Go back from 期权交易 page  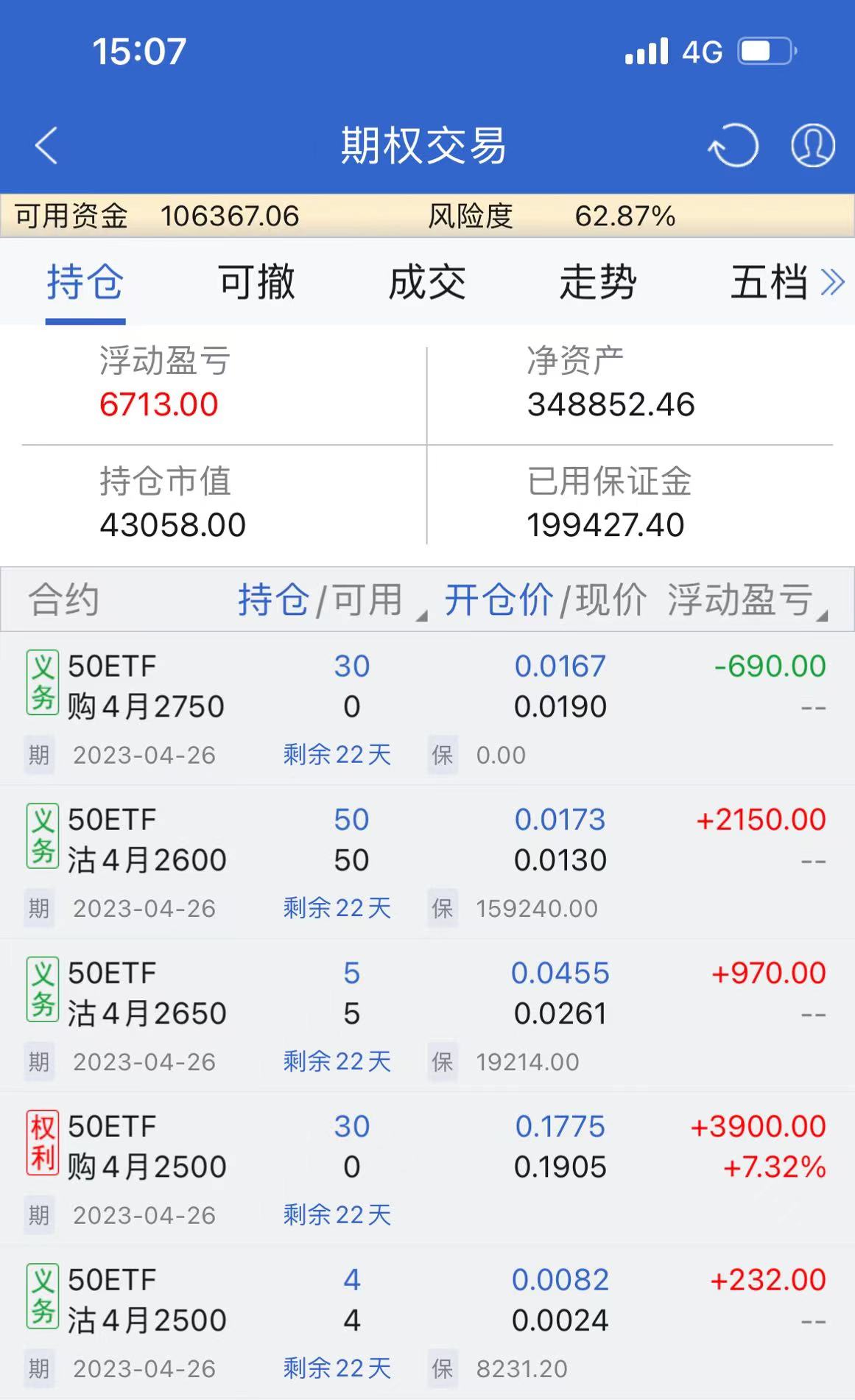(x=46, y=145)
